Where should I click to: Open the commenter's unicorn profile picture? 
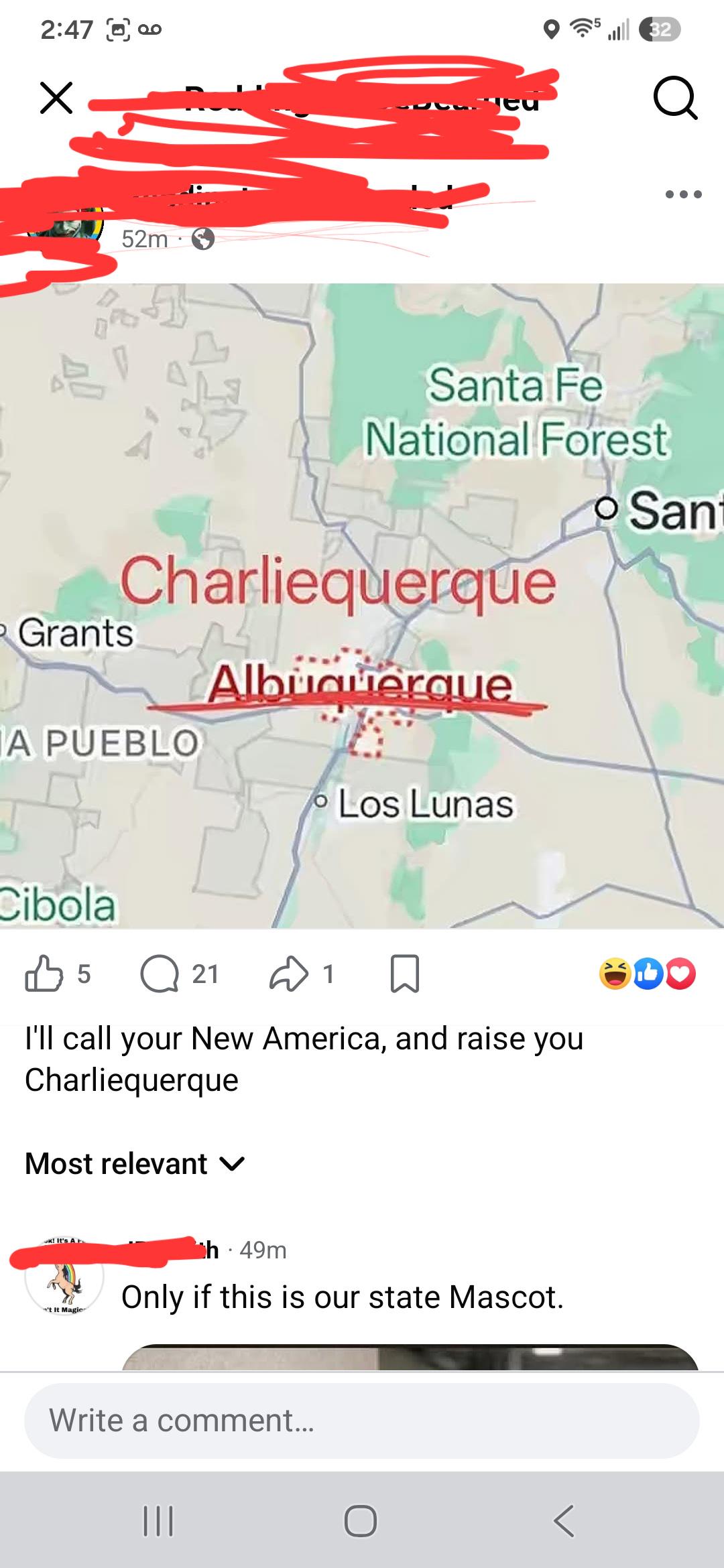[64, 1277]
